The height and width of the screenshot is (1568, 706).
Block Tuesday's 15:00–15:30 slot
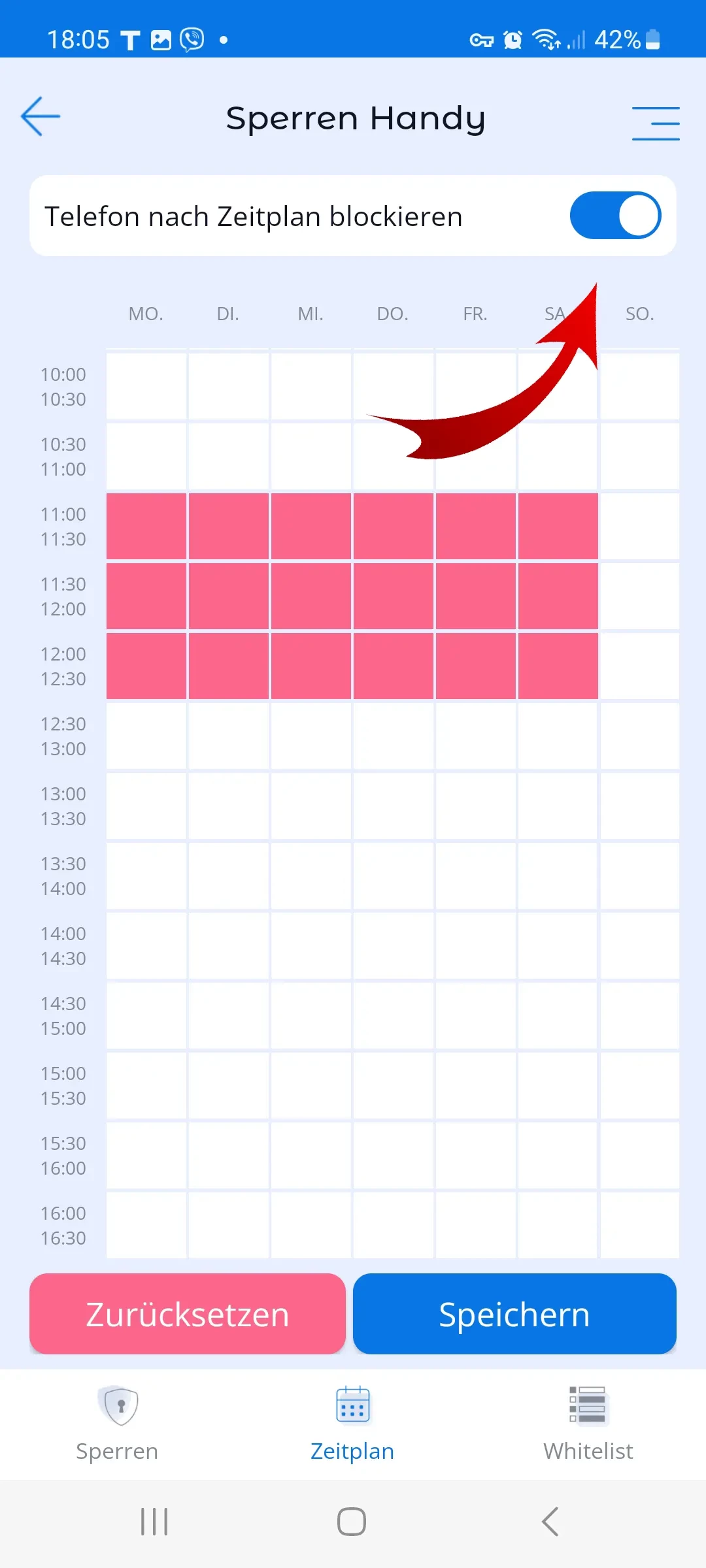point(229,1086)
